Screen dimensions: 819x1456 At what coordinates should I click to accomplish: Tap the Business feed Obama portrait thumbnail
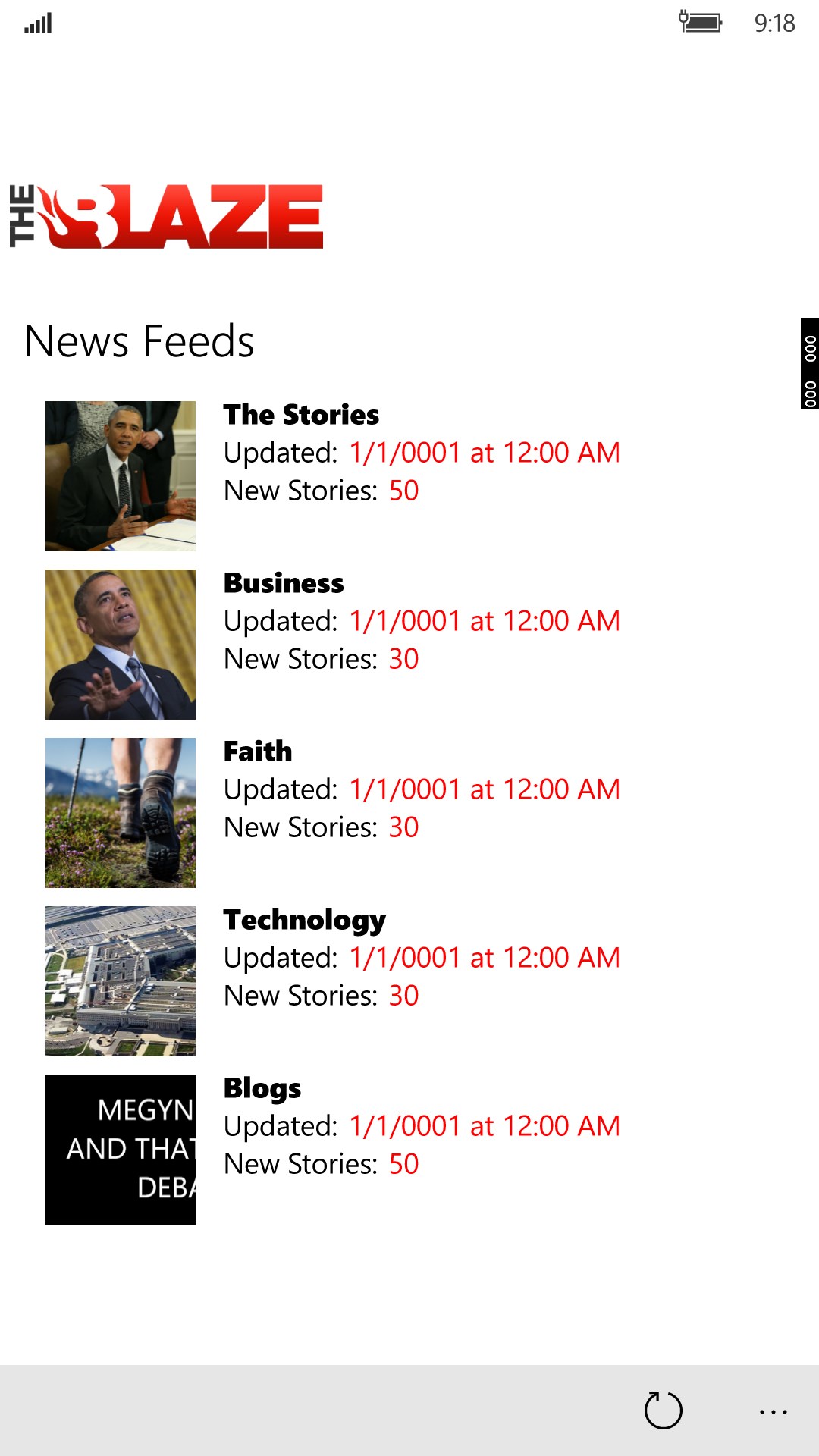(x=120, y=643)
